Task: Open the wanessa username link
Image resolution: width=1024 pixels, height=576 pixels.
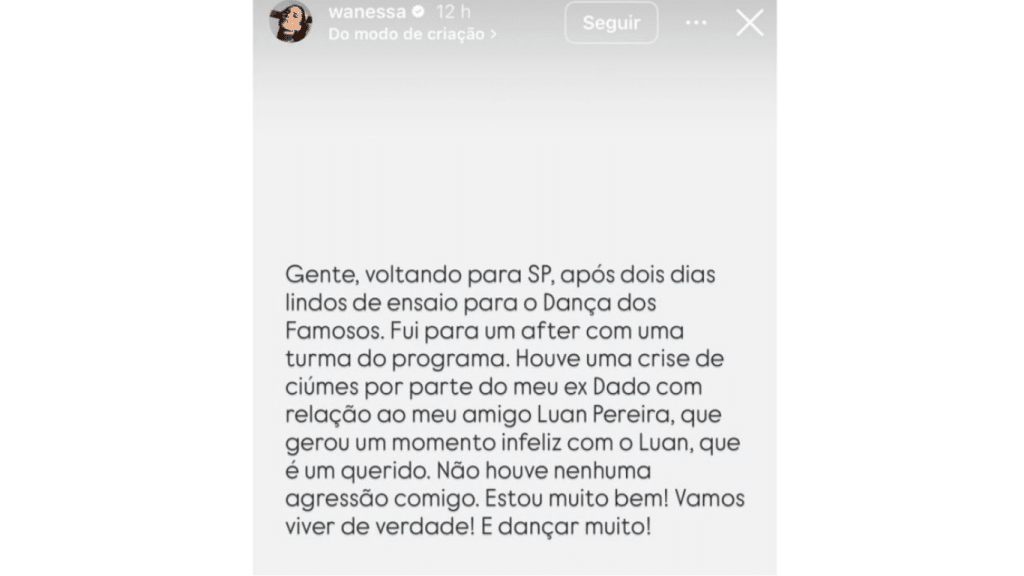Action: 367,12
